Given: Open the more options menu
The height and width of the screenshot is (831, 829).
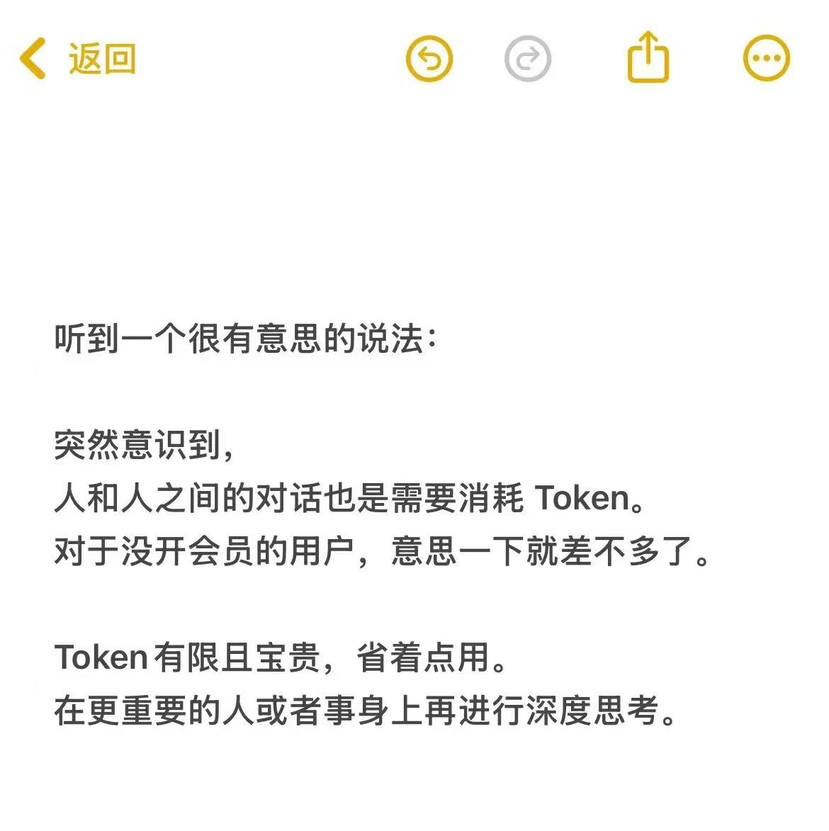Looking at the screenshot, I should [x=767, y=59].
